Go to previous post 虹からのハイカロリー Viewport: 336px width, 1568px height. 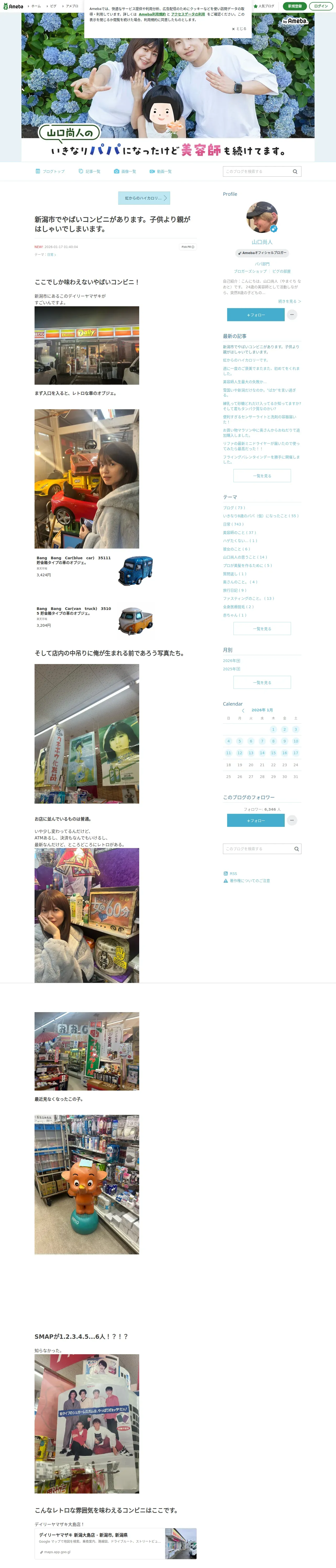pos(144,198)
